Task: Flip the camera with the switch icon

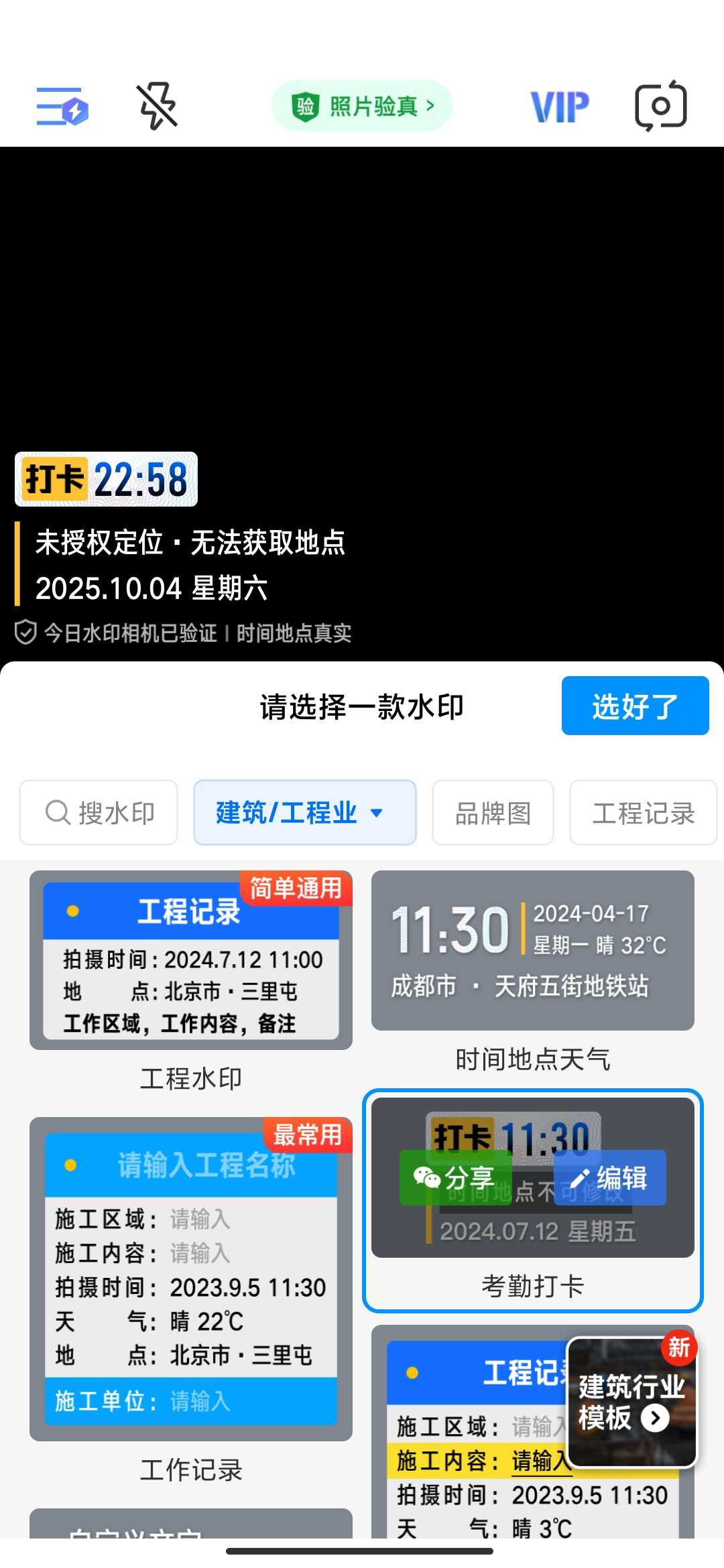Action: 661,106
